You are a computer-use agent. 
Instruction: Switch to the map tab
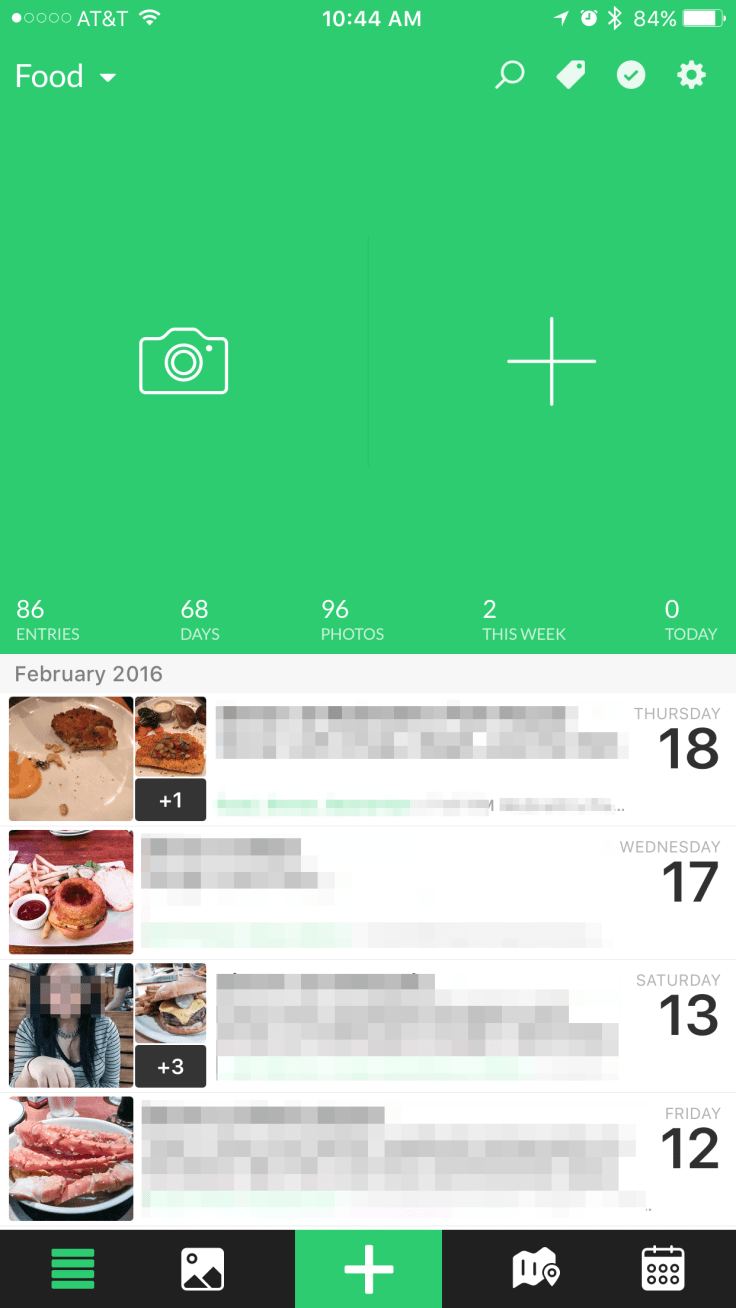tap(536, 1269)
